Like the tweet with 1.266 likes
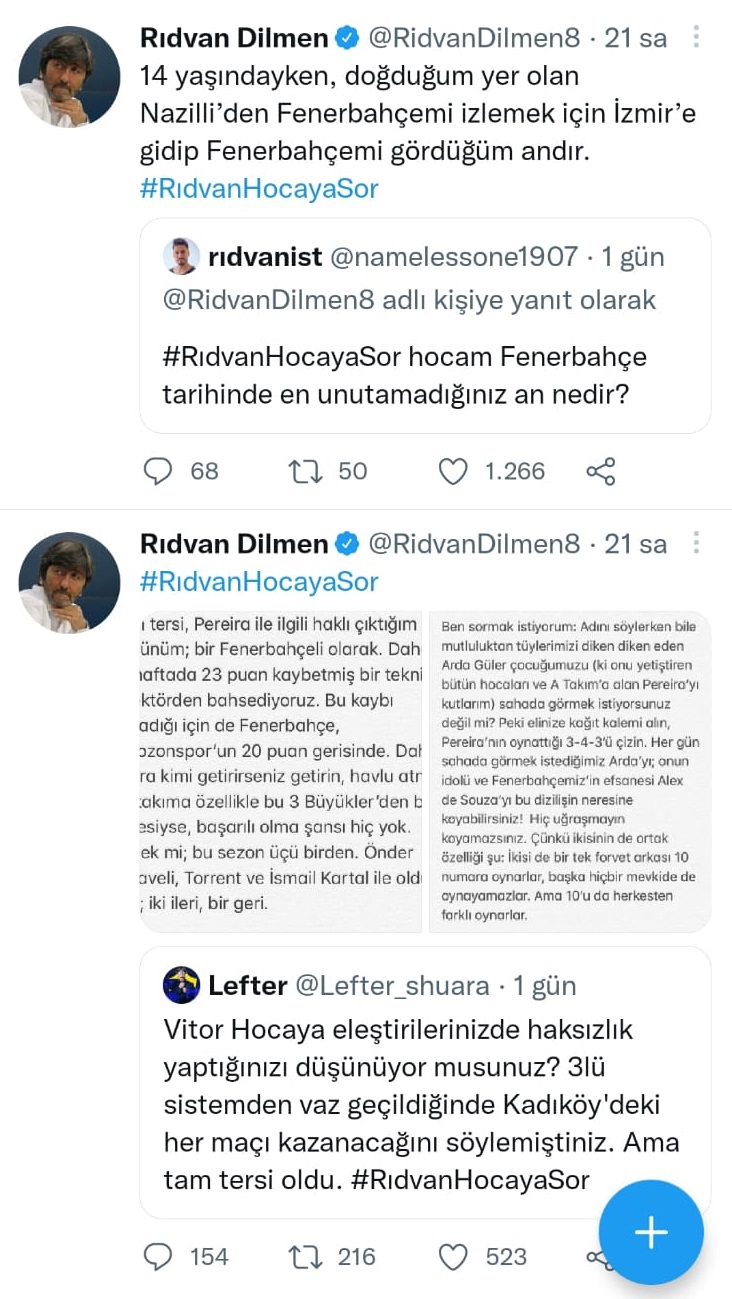This screenshot has width=732, height=1299. pyautogui.click(x=454, y=471)
